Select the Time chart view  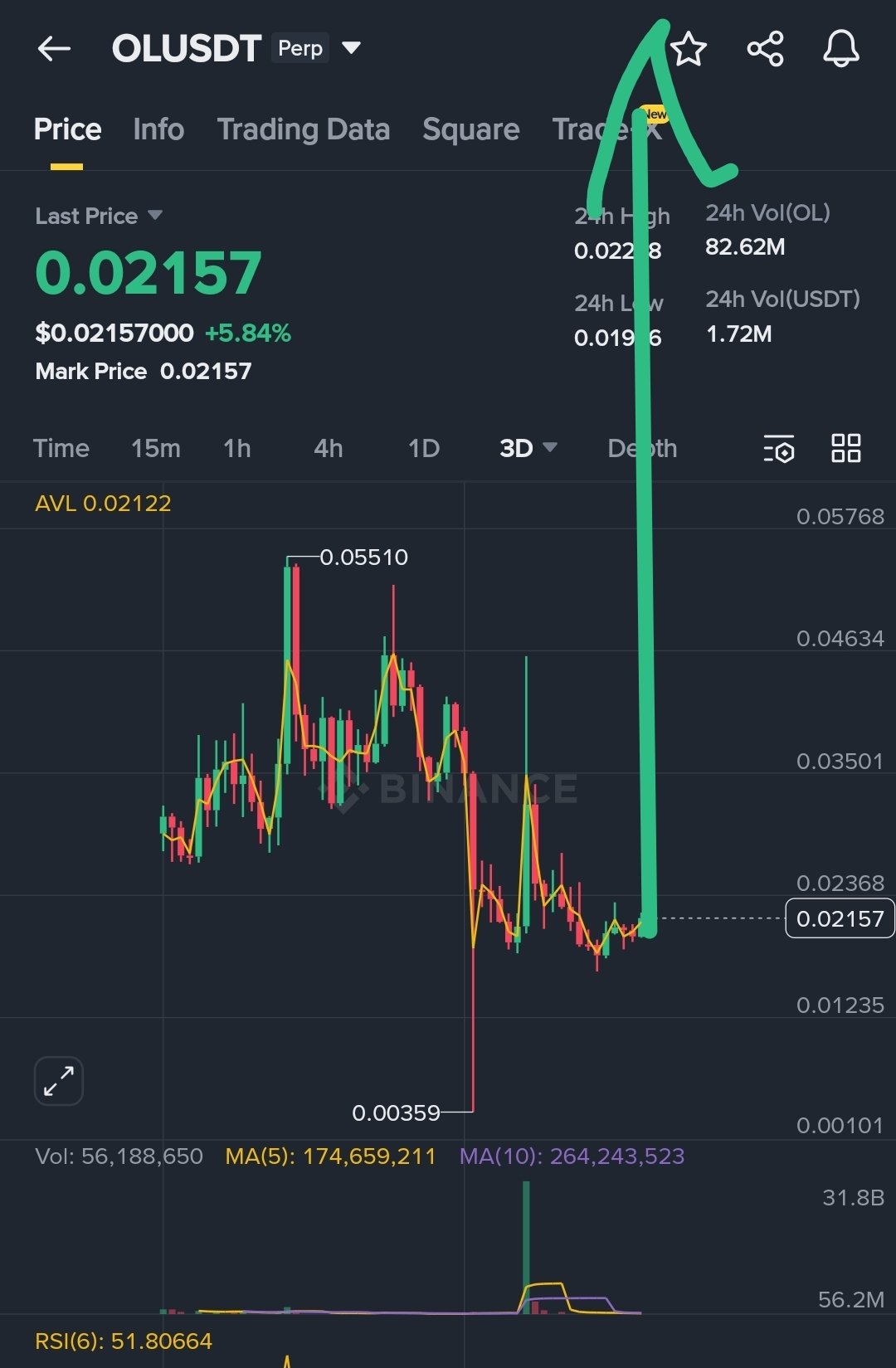tap(61, 449)
